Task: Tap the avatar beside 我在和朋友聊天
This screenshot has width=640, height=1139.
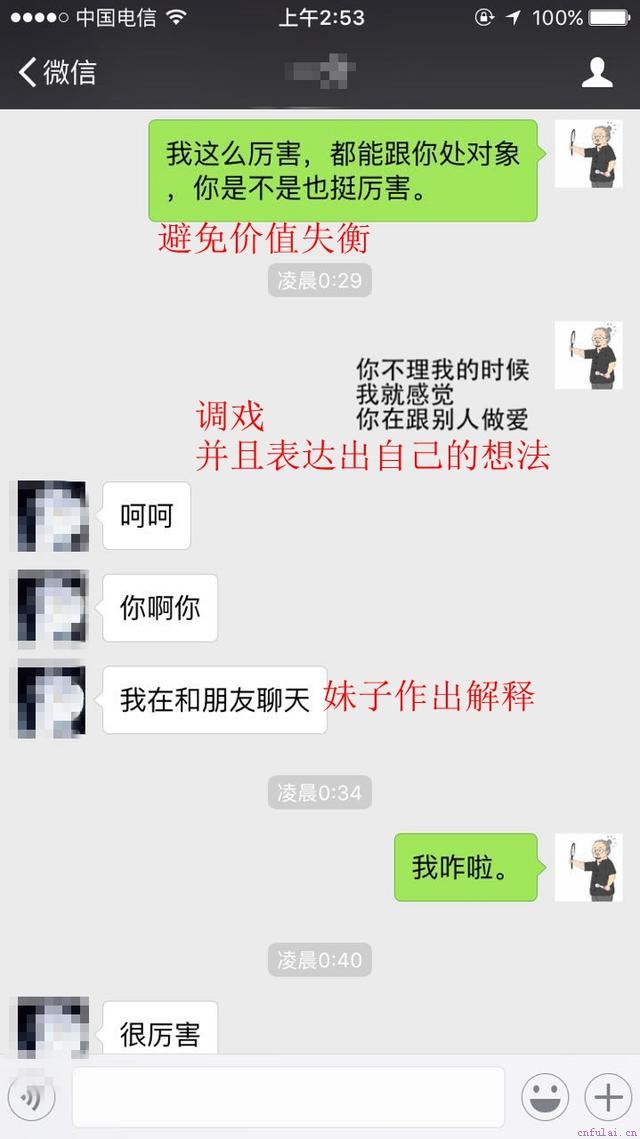Action: click(52, 699)
